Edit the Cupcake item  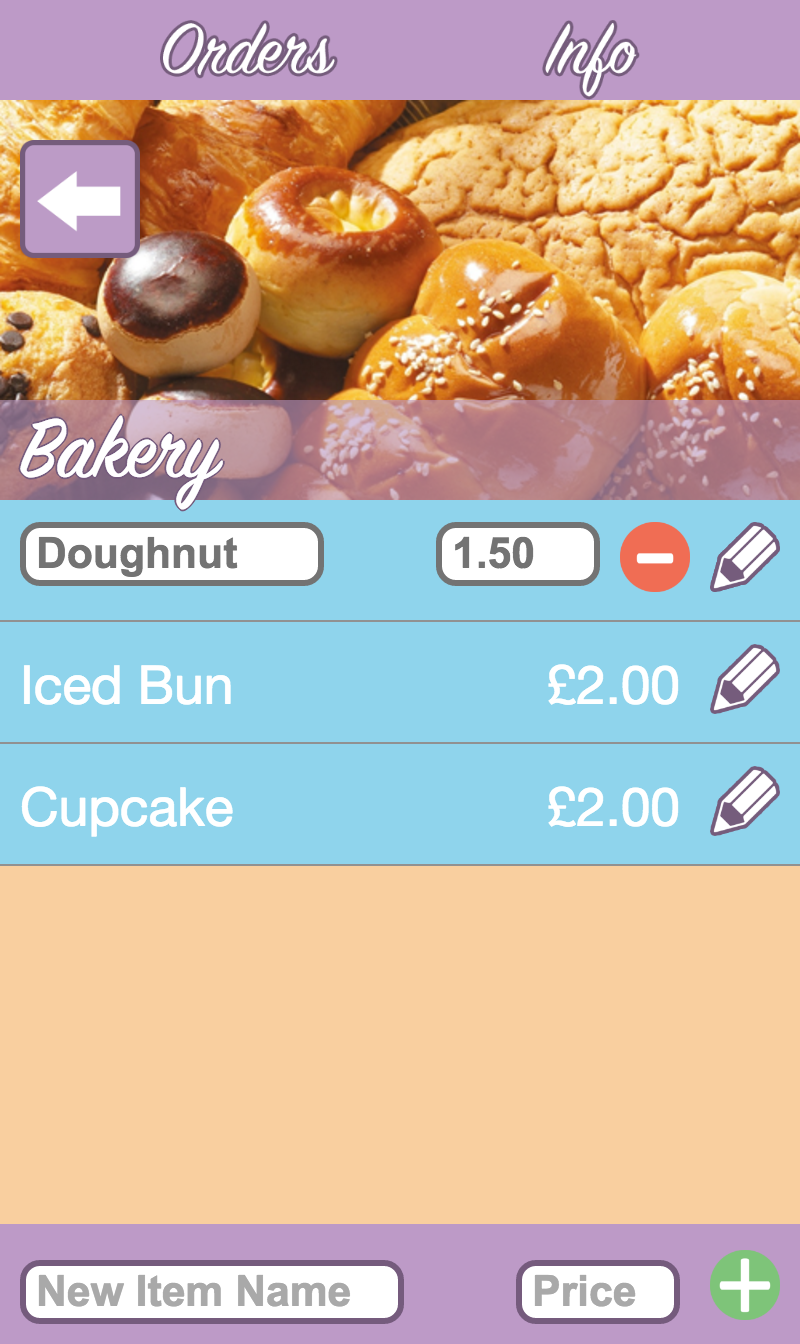click(x=745, y=802)
